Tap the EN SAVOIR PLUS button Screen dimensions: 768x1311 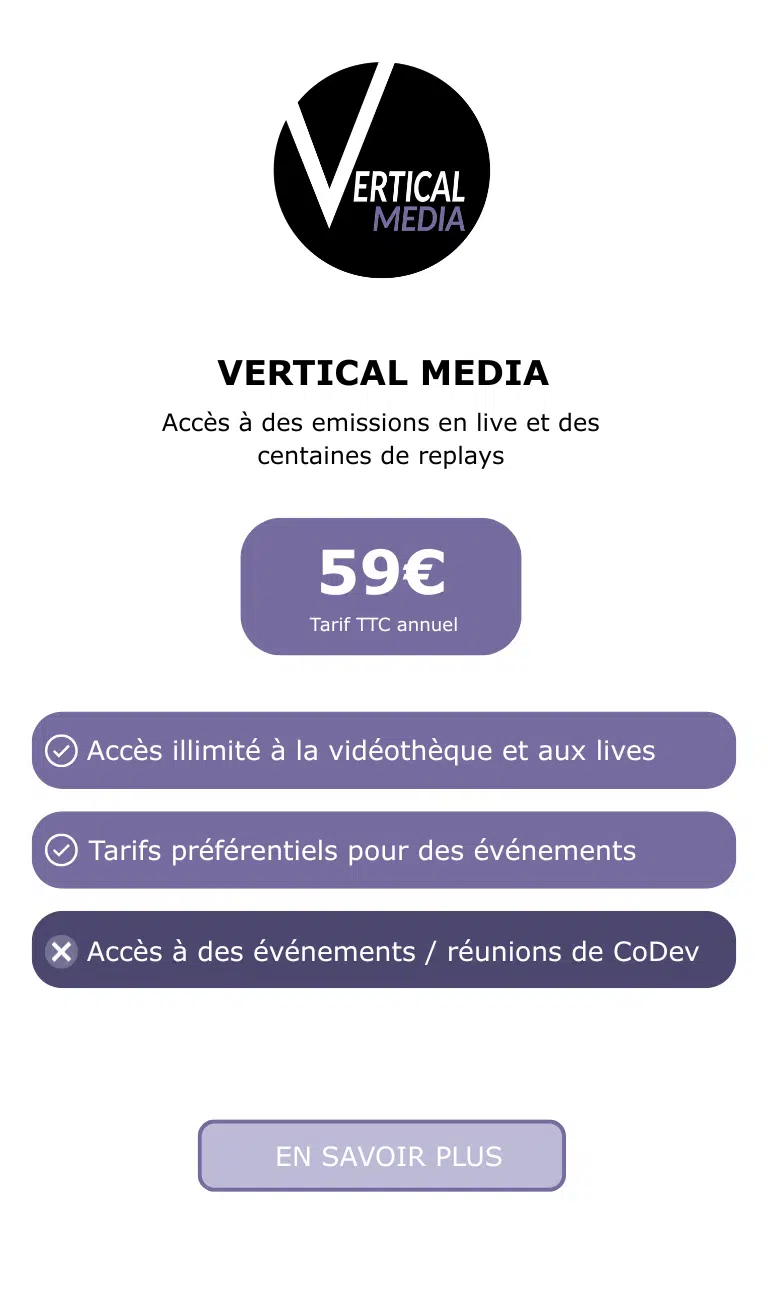coord(382,1155)
